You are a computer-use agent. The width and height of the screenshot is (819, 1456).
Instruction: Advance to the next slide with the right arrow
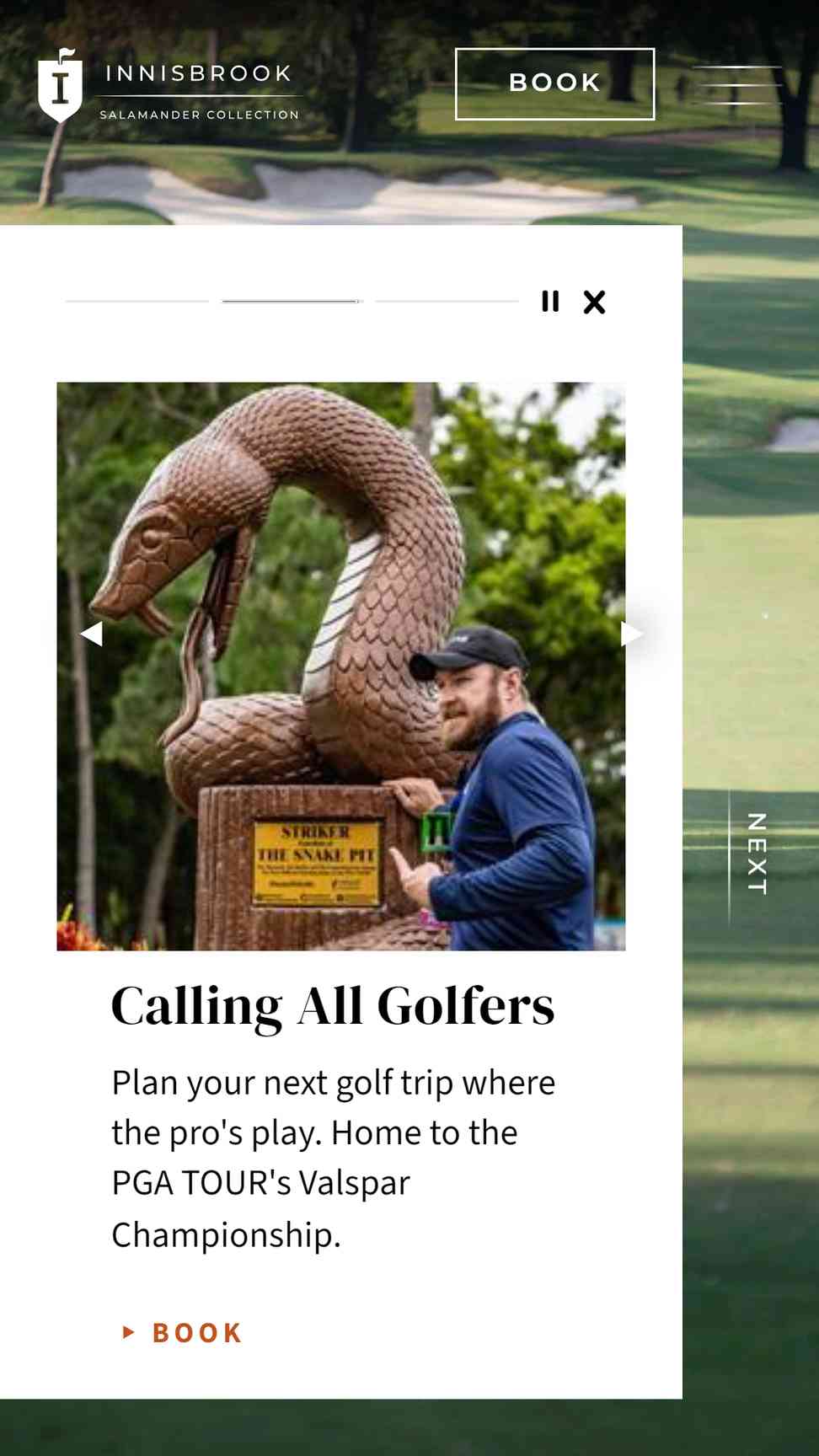632,634
